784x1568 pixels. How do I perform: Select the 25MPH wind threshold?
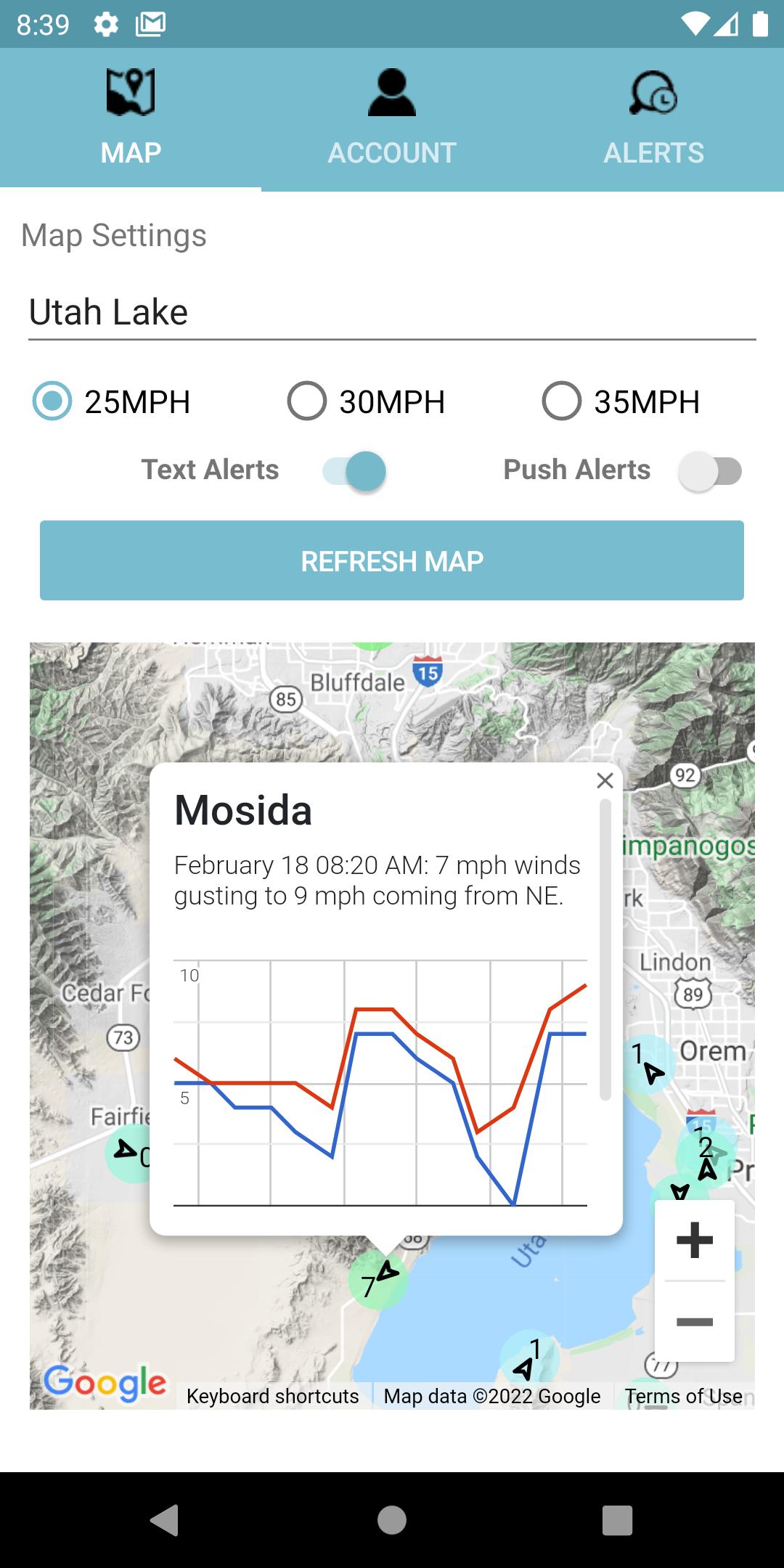tap(52, 401)
